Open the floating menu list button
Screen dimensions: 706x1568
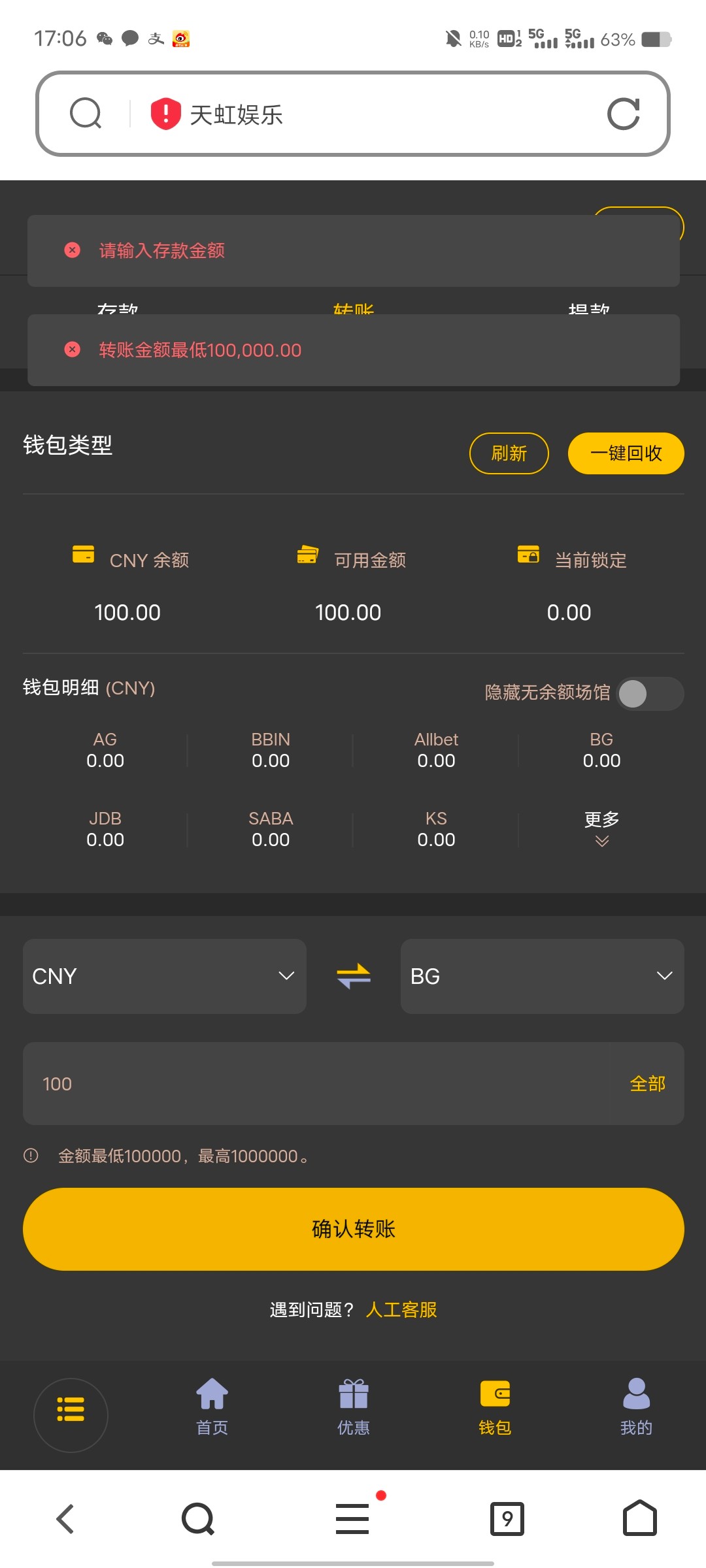click(x=71, y=1415)
